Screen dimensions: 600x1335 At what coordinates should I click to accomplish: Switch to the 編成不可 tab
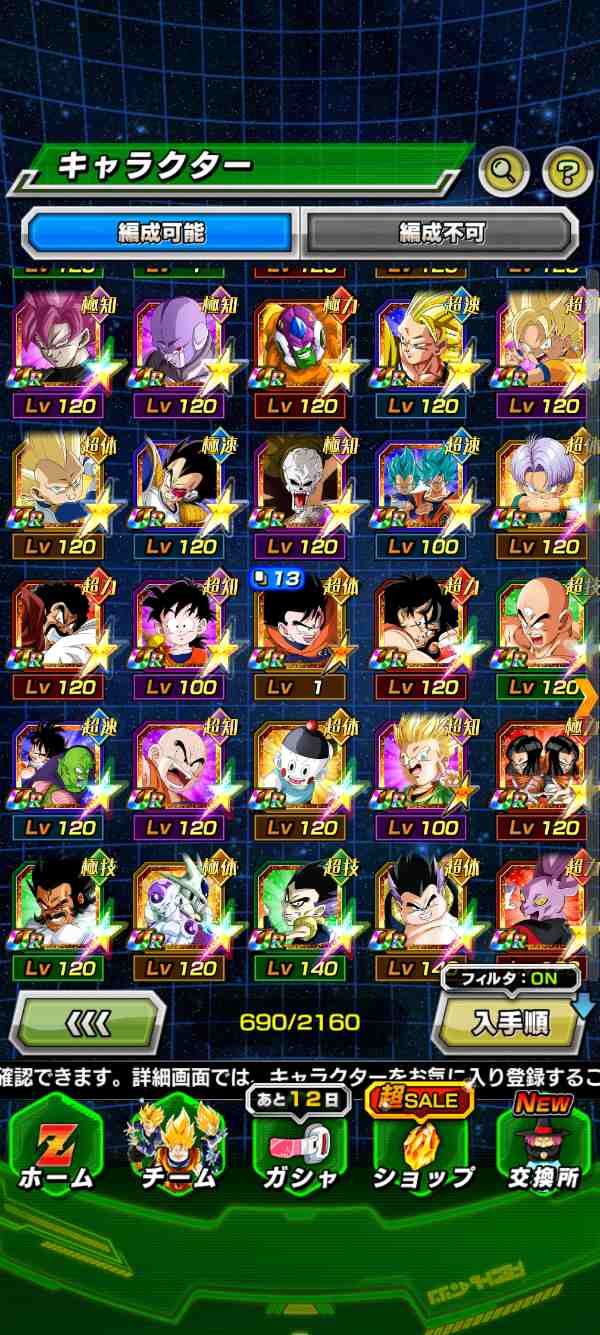click(x=441, y=233)
